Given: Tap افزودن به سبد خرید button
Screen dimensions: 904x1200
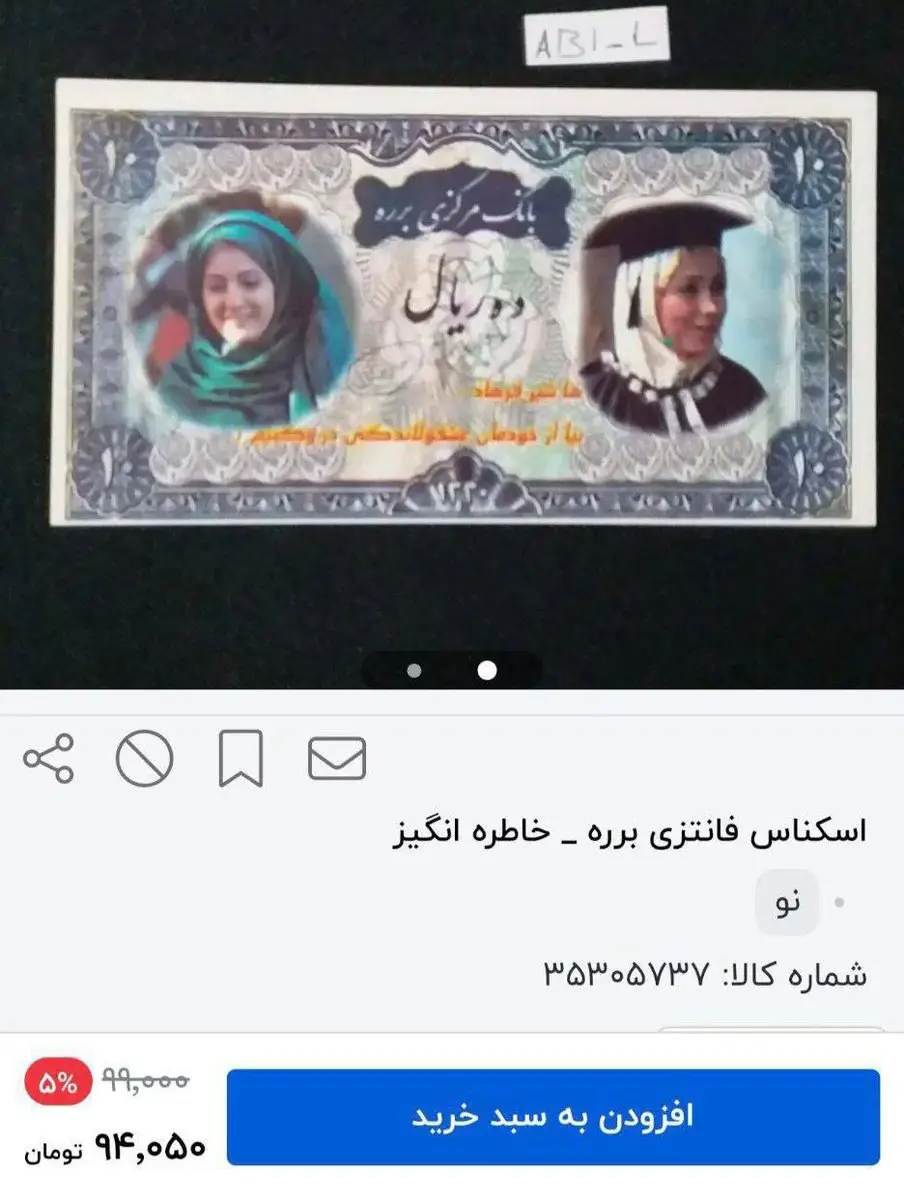Looking at the screenshot, I should pyautogui.click(x=553, y=1116).
